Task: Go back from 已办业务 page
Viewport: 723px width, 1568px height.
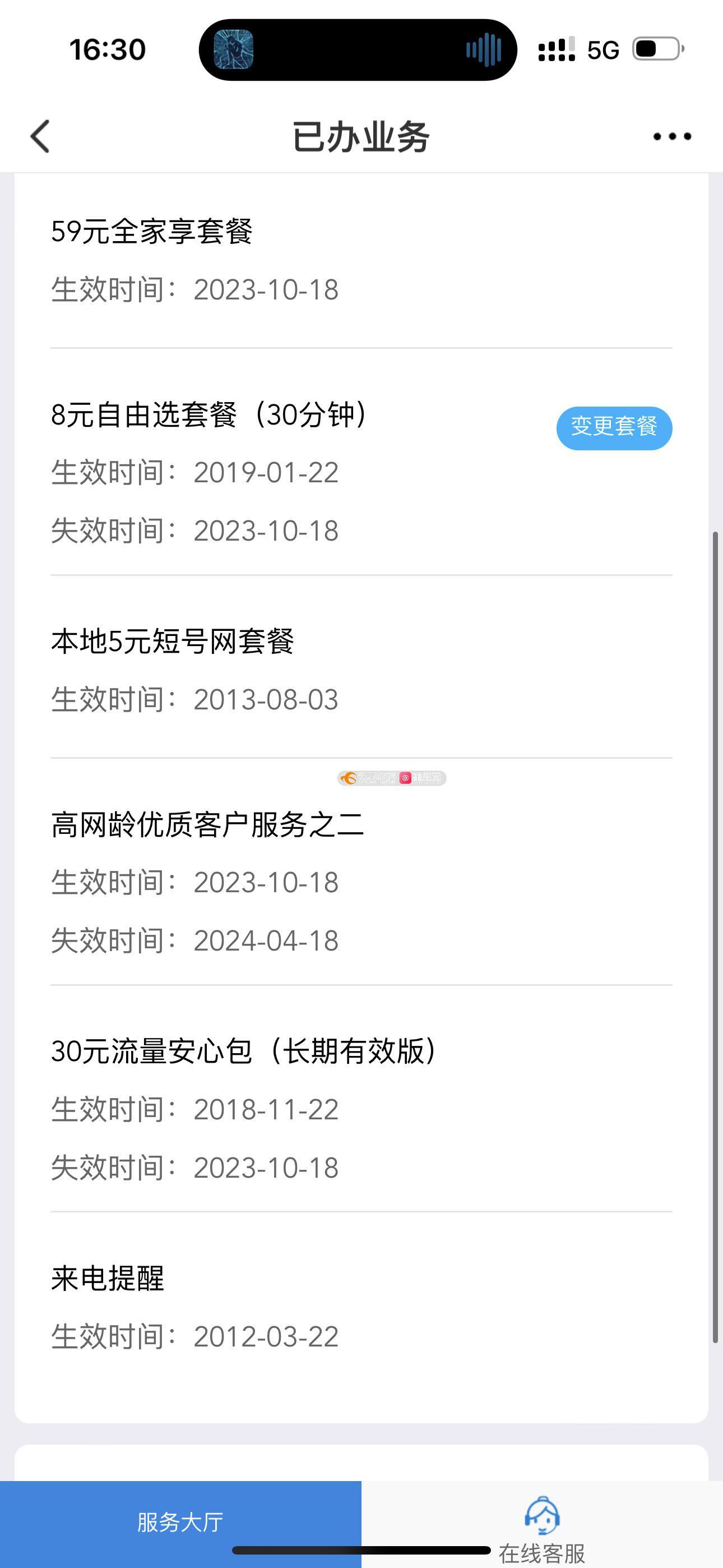Action: click(40, 136)
